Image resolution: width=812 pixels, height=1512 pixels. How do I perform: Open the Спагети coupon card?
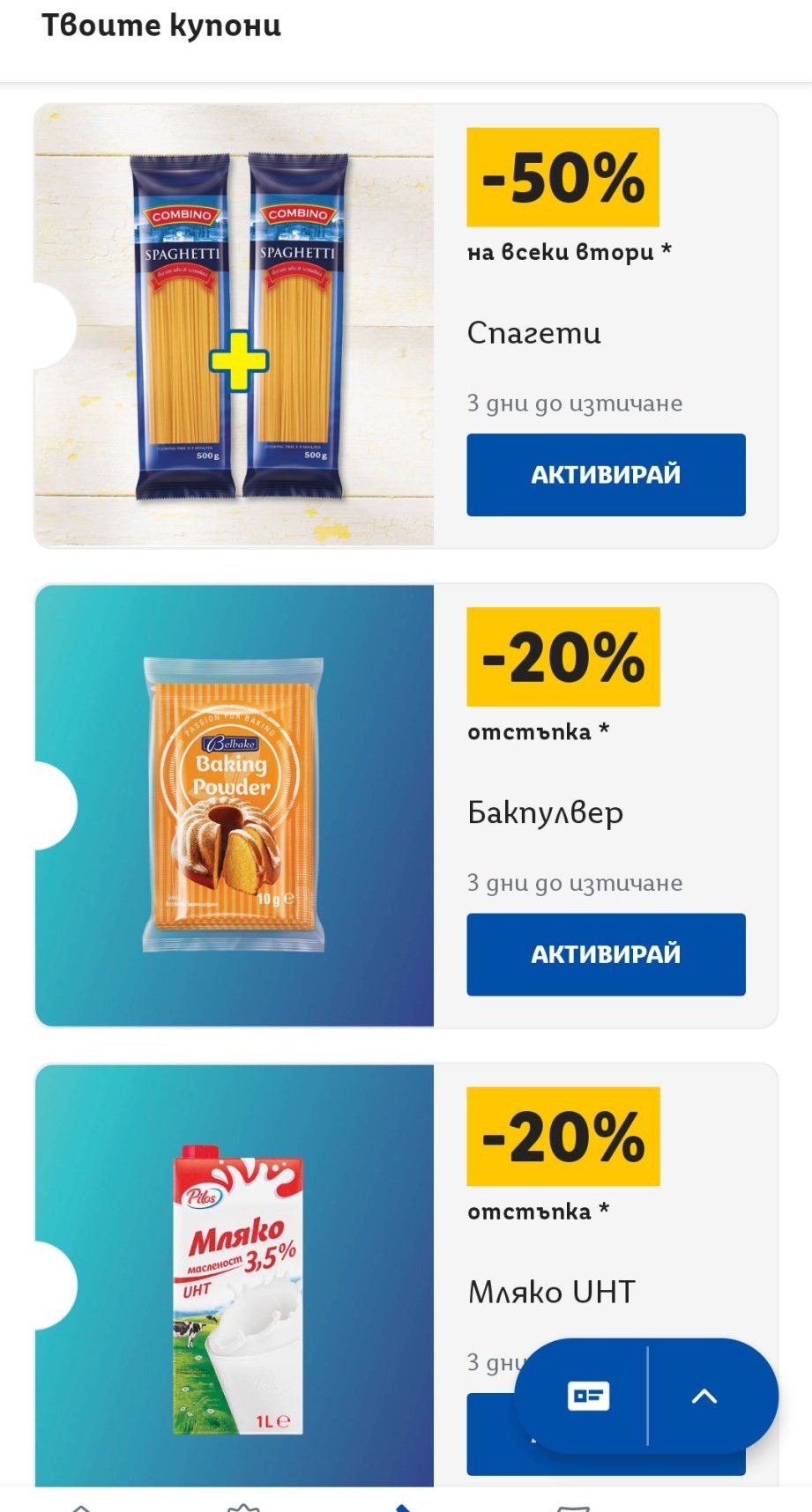point(234,326)
